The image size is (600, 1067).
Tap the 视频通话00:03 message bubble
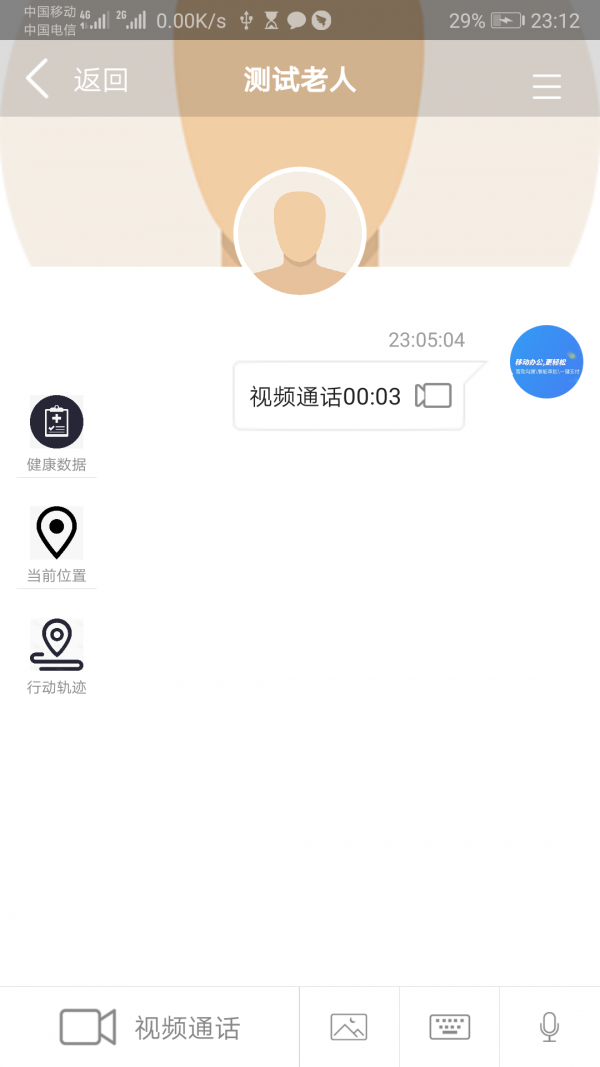pos(349,396)
